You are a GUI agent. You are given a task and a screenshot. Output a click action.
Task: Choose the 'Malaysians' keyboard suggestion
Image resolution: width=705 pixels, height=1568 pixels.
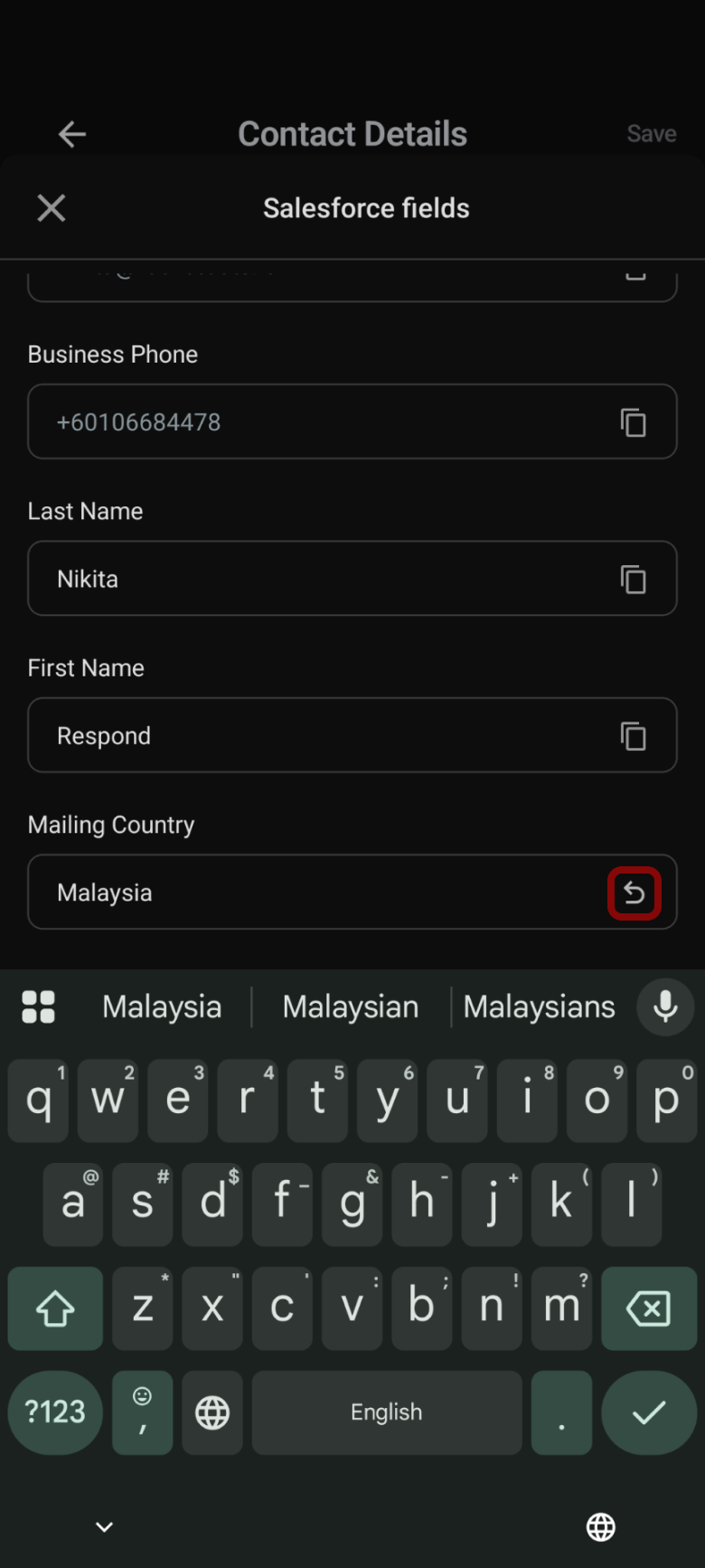point(539,1006)
